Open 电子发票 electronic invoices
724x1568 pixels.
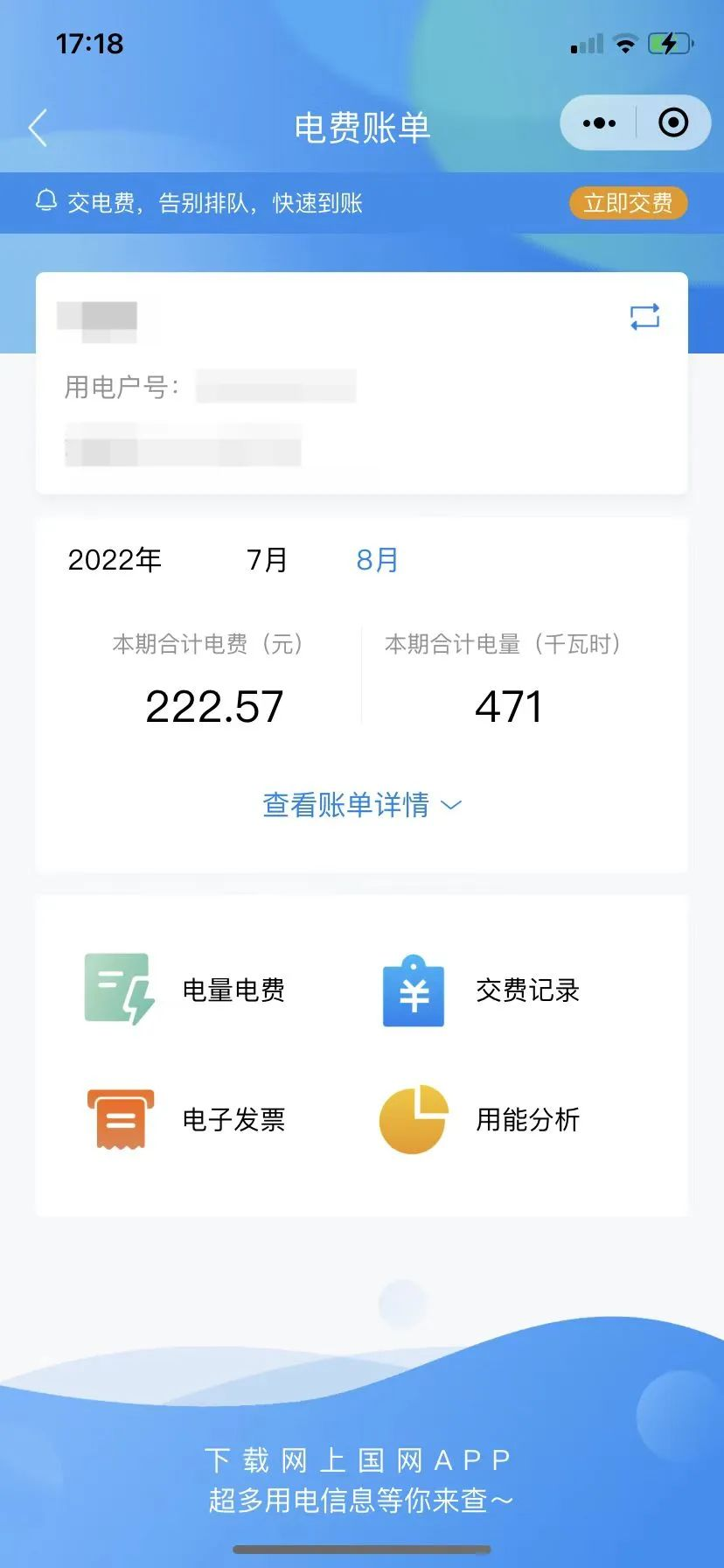187,1119
